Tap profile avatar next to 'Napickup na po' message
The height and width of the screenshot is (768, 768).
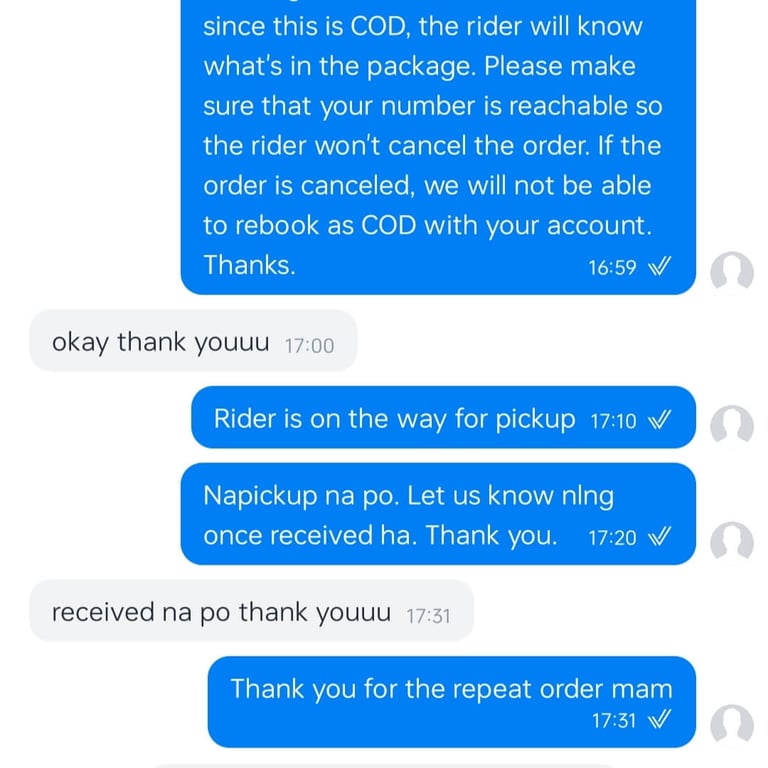[731, 542]
